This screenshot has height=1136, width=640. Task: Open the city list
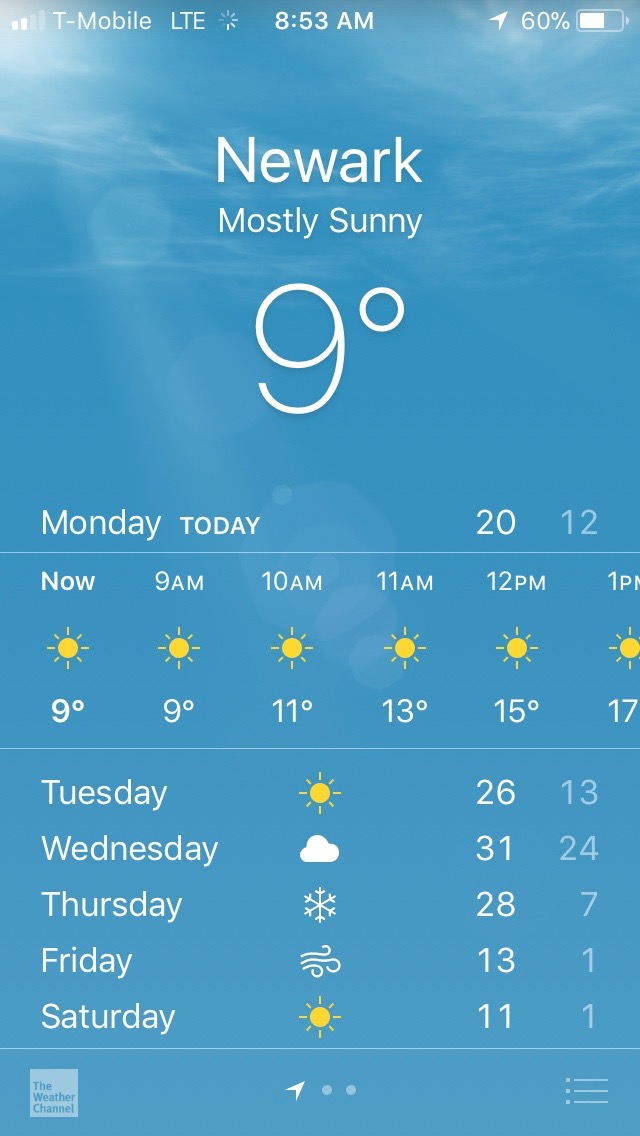(x=586, y=1090)
